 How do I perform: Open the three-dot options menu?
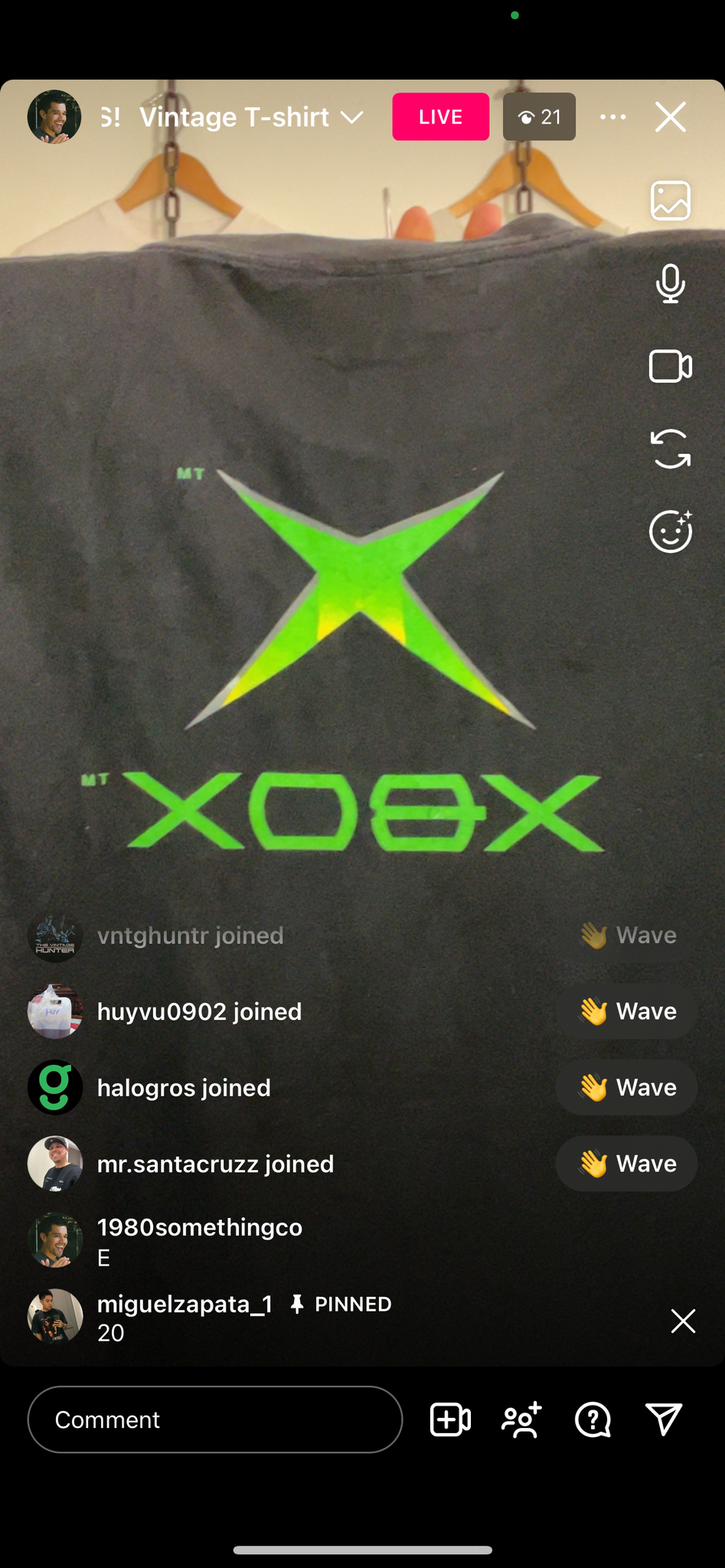[x=612, y=117]
